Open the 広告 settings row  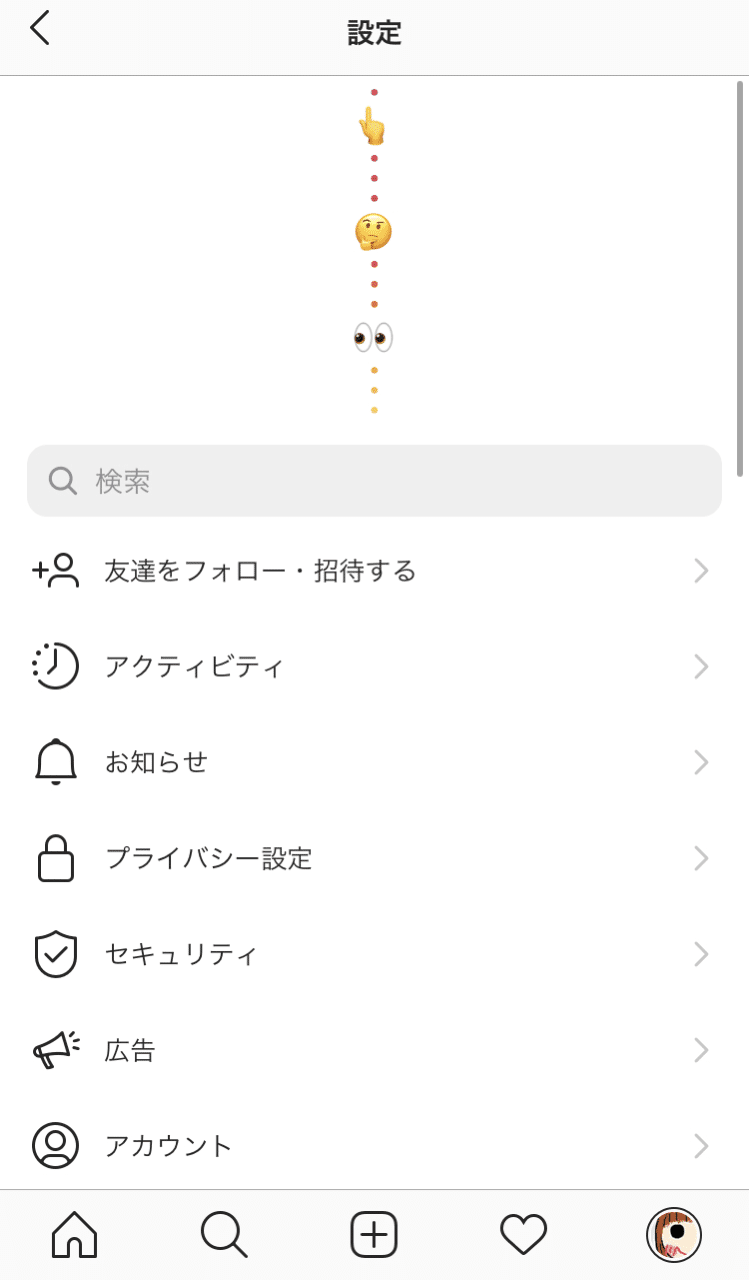click(x=374, y=1051)
